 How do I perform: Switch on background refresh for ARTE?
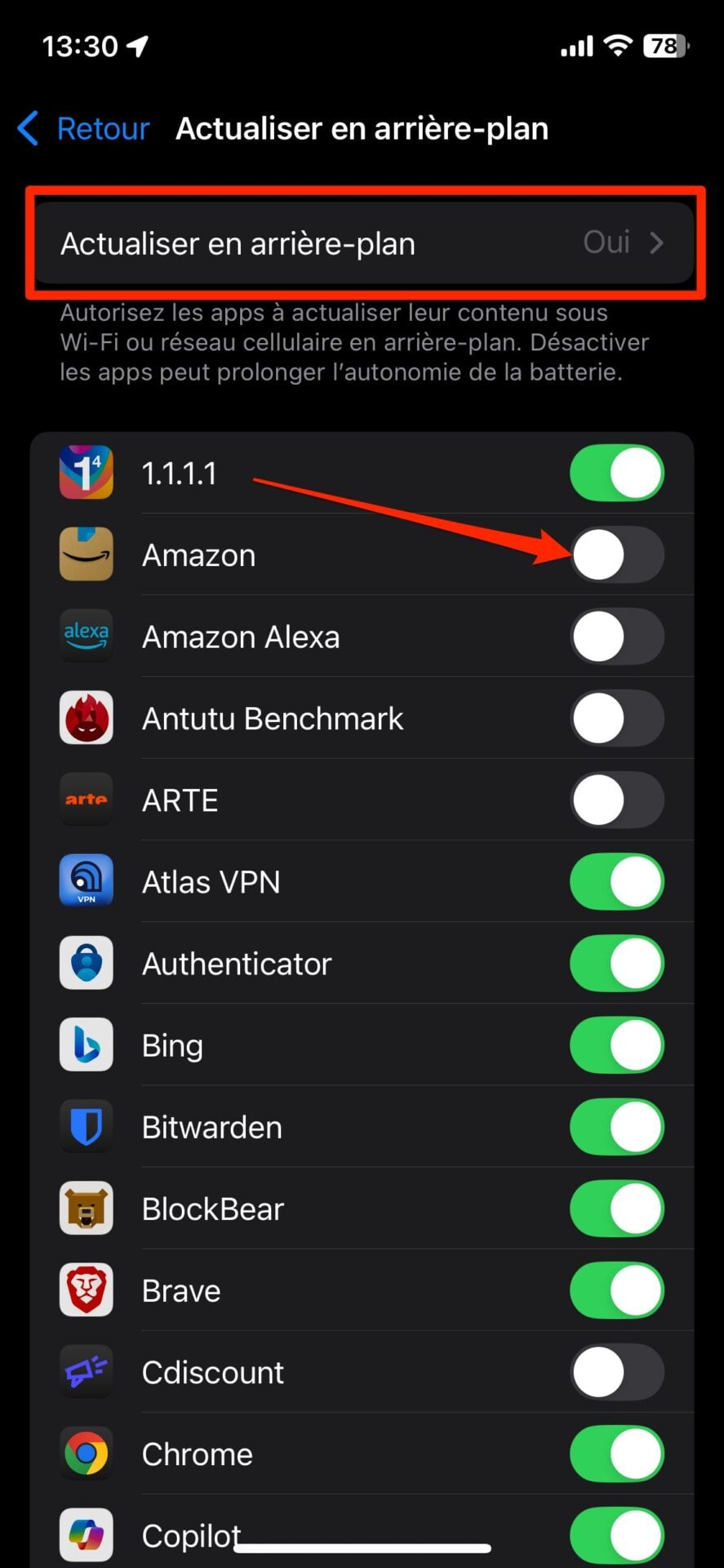coord(616,800)
